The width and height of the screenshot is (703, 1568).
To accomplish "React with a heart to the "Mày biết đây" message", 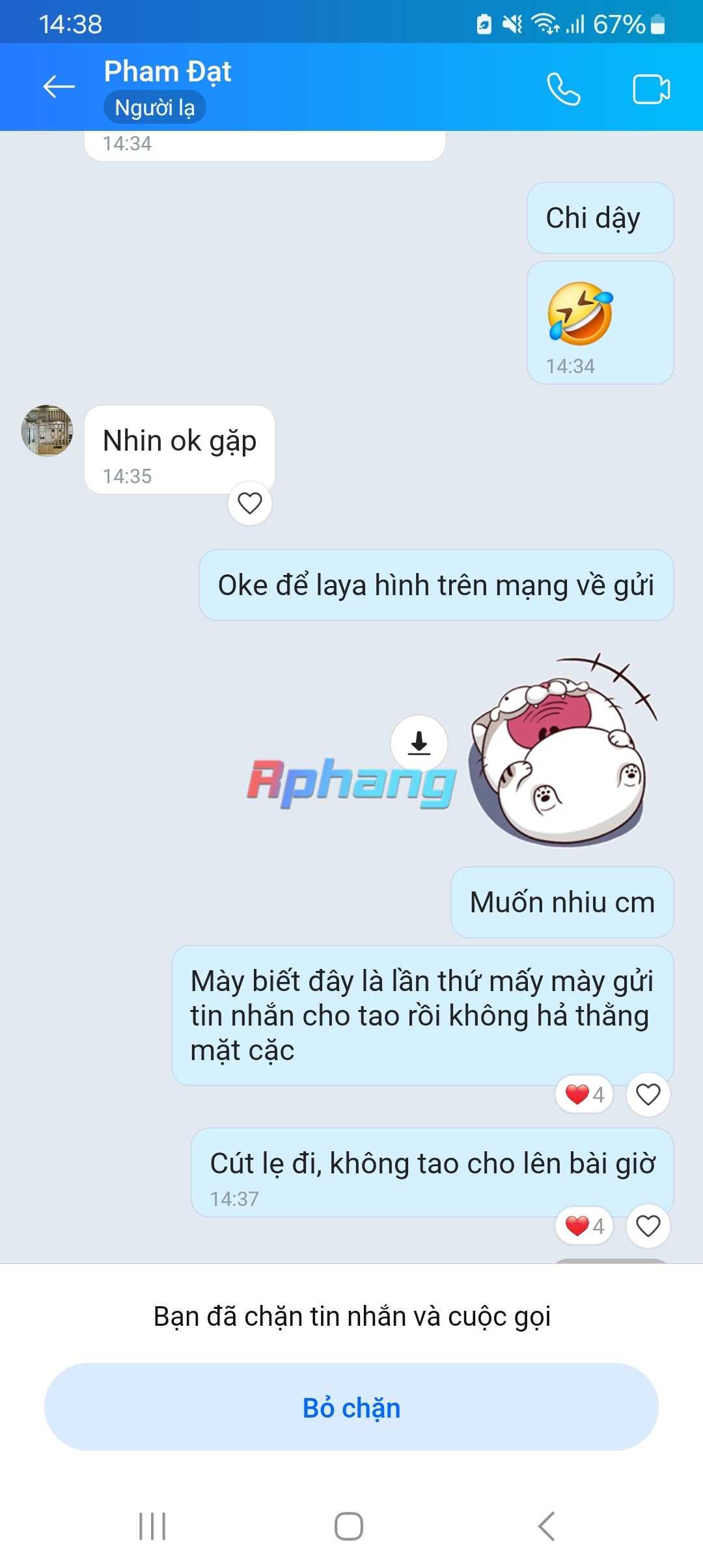I will click(x=648, y=1094).
